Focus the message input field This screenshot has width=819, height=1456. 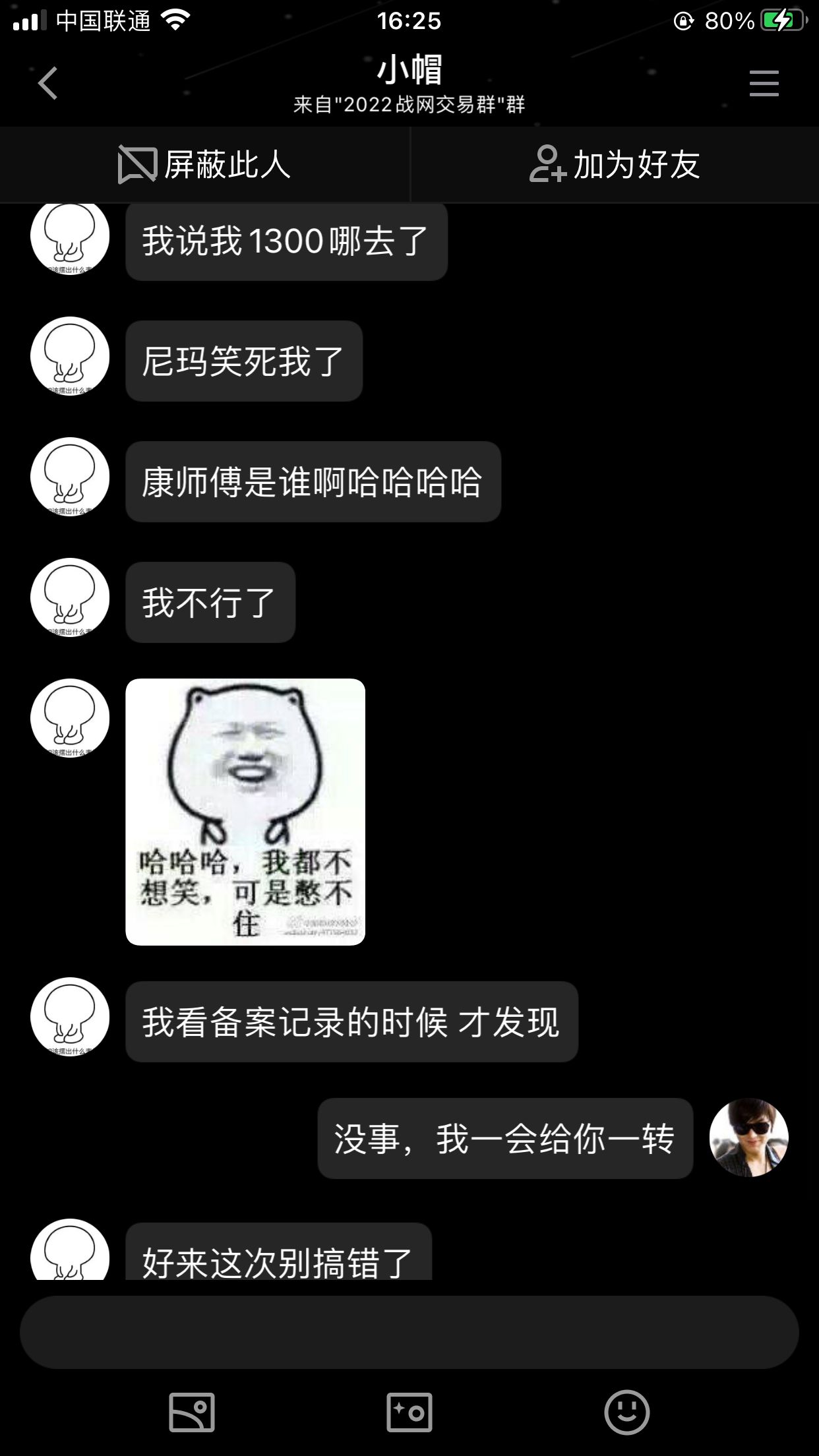pyautogui.click(x=409, y=1331)
